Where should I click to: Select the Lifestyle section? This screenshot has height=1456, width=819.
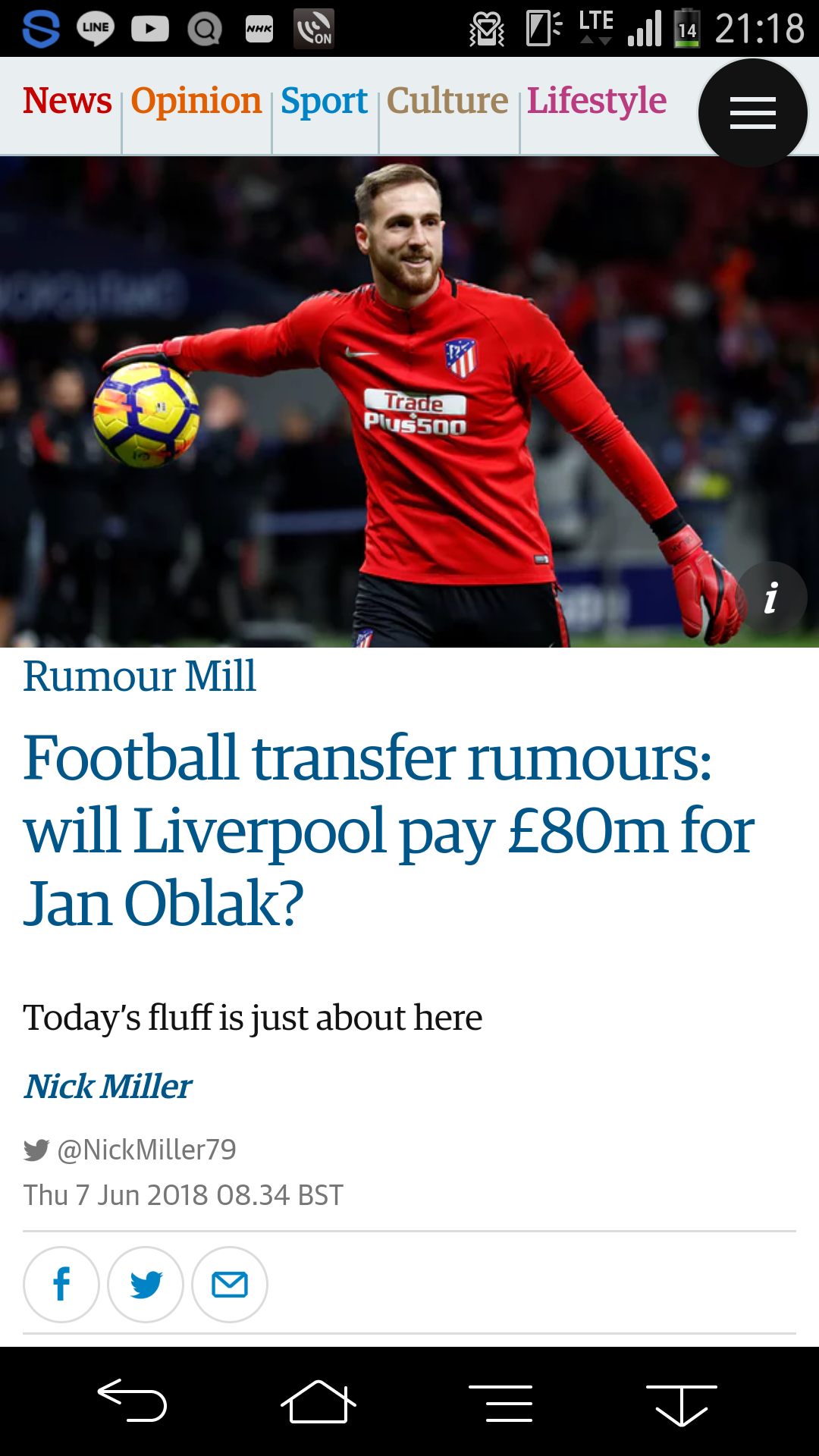pyautogui.click(x=597, y=102)
